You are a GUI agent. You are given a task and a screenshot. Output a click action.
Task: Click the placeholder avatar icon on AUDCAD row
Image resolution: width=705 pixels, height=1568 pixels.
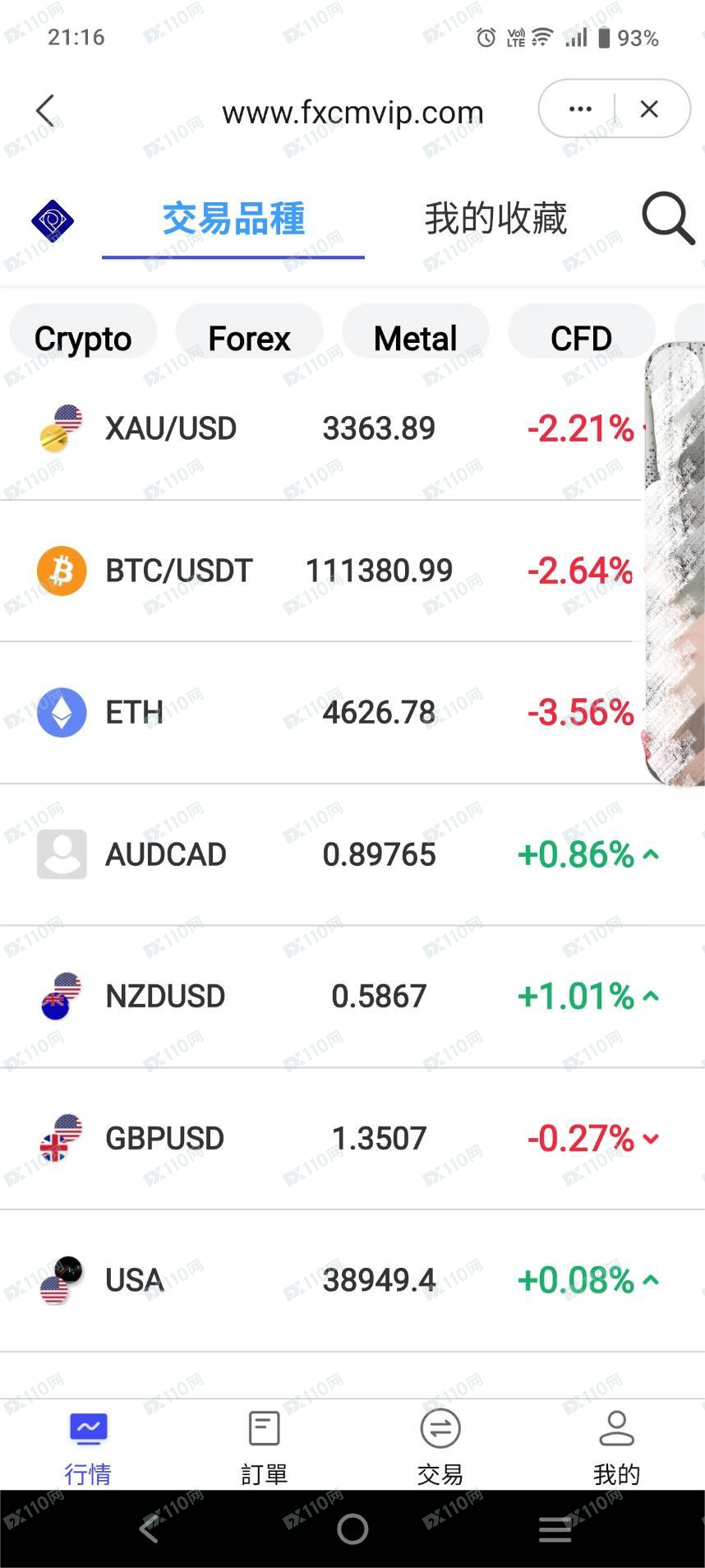(x=61, y=853)
